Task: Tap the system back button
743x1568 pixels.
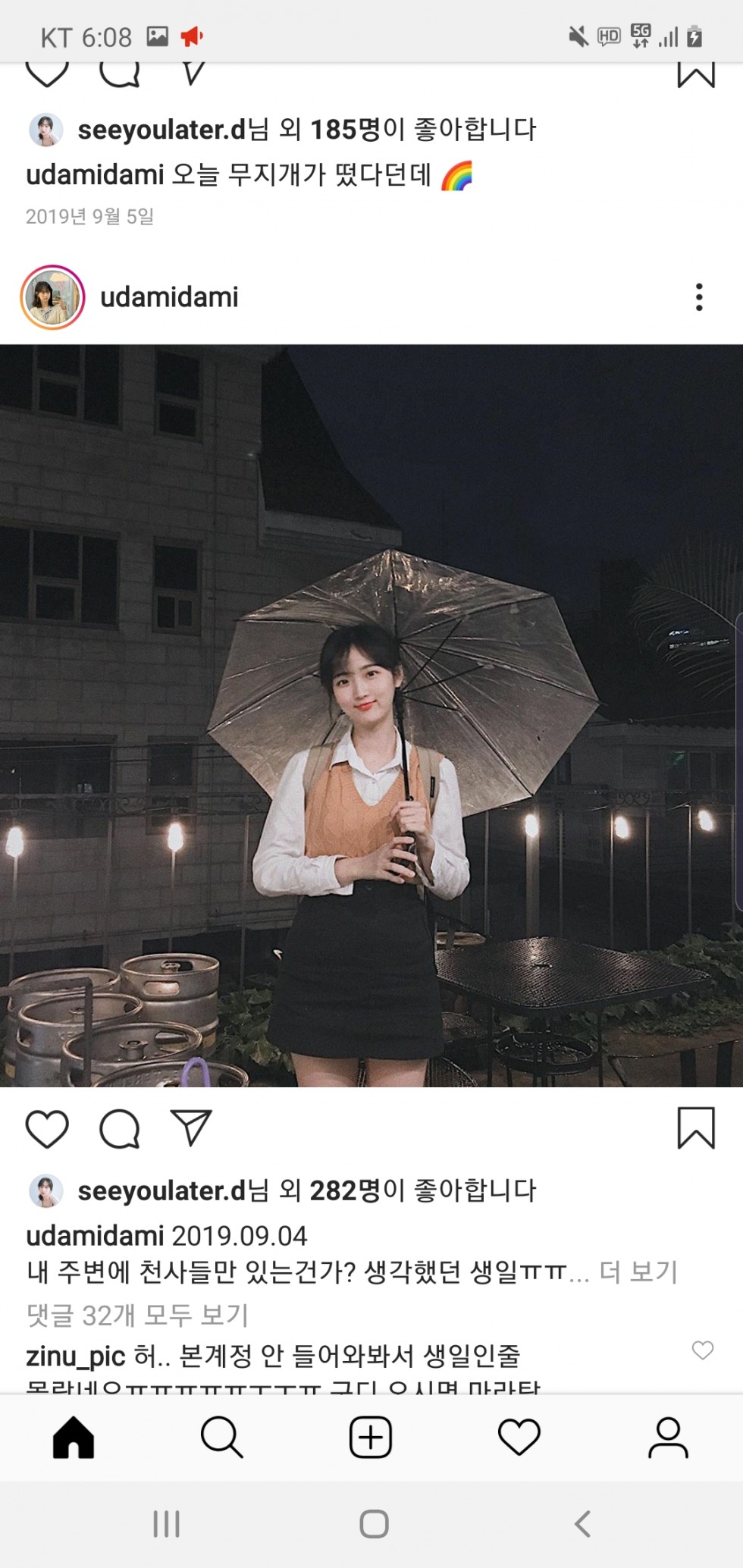Action: pyautogui.click(x=582, y=1523)
